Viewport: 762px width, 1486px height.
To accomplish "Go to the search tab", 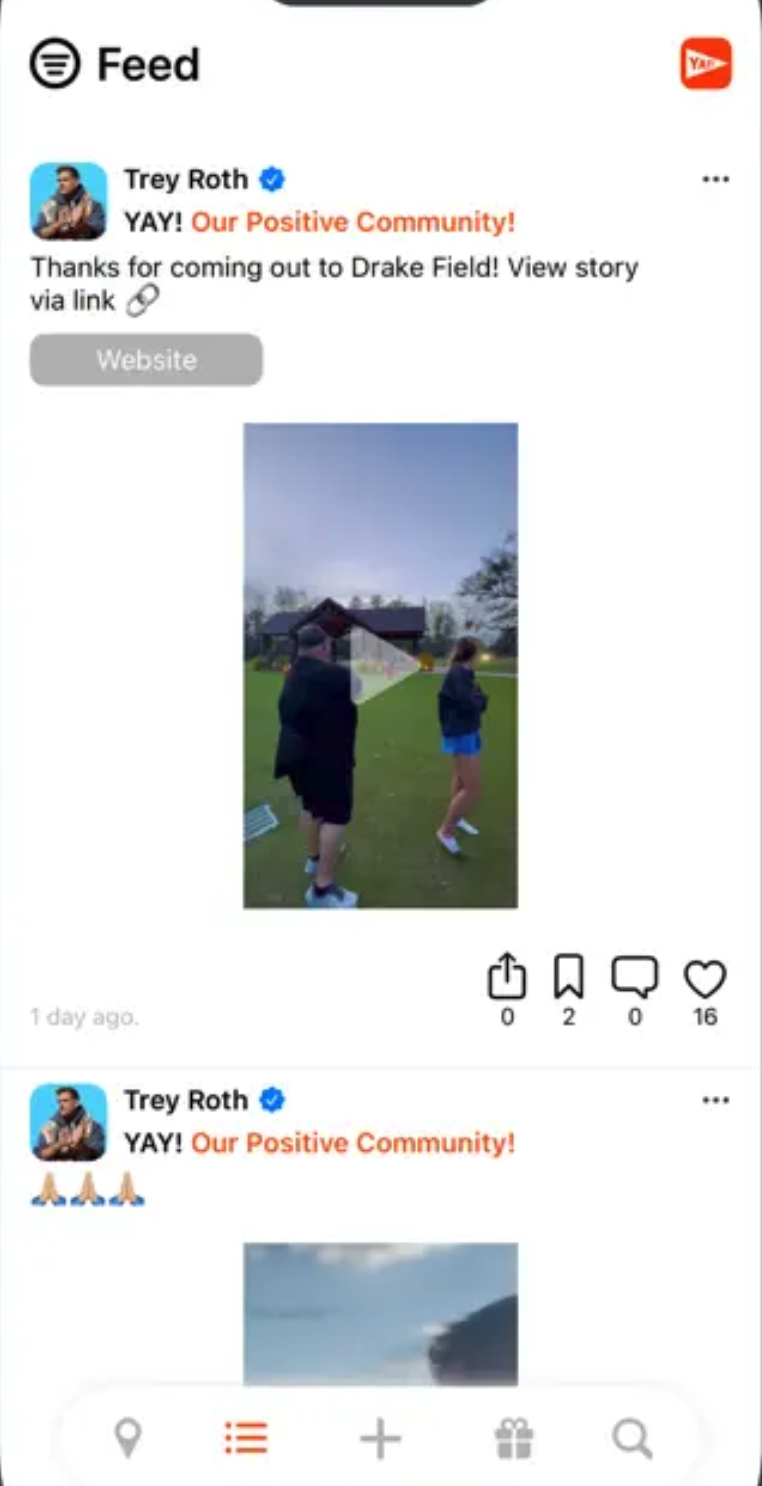I will (x=632, y=1439).
